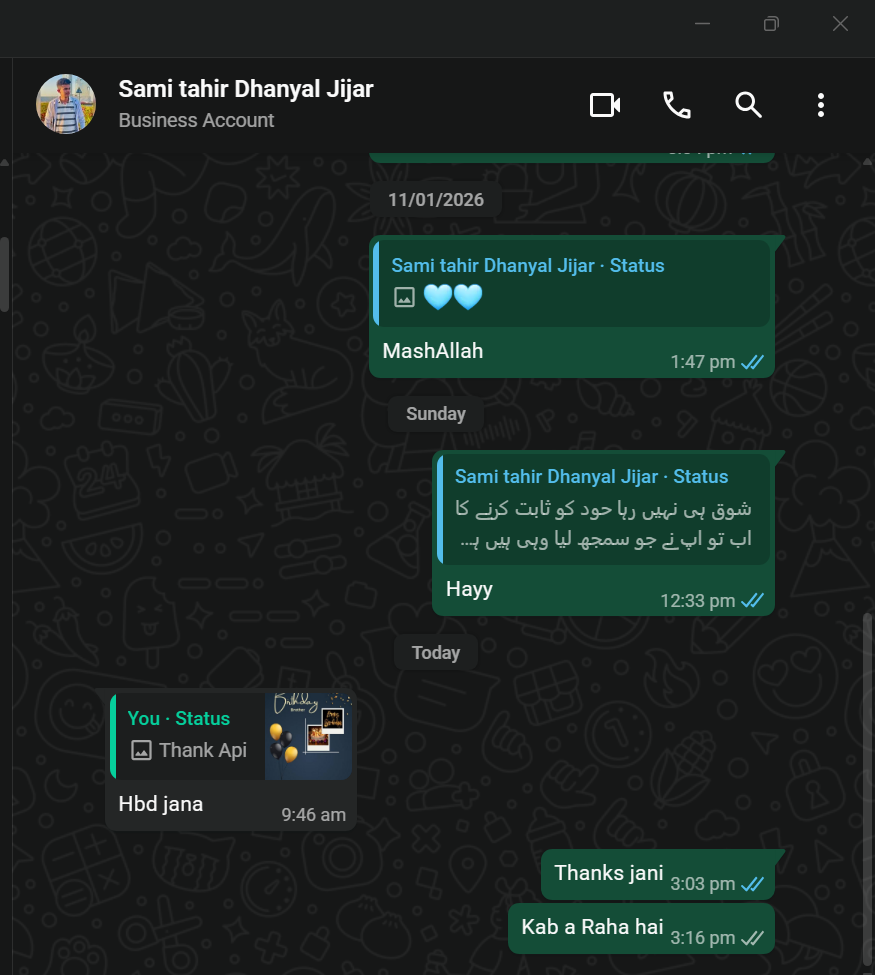Open the Urdu text status reply preview
Image resolution: width=875 pixels, height=975 pixels.
pyautogui.click(x=603, y=508)
